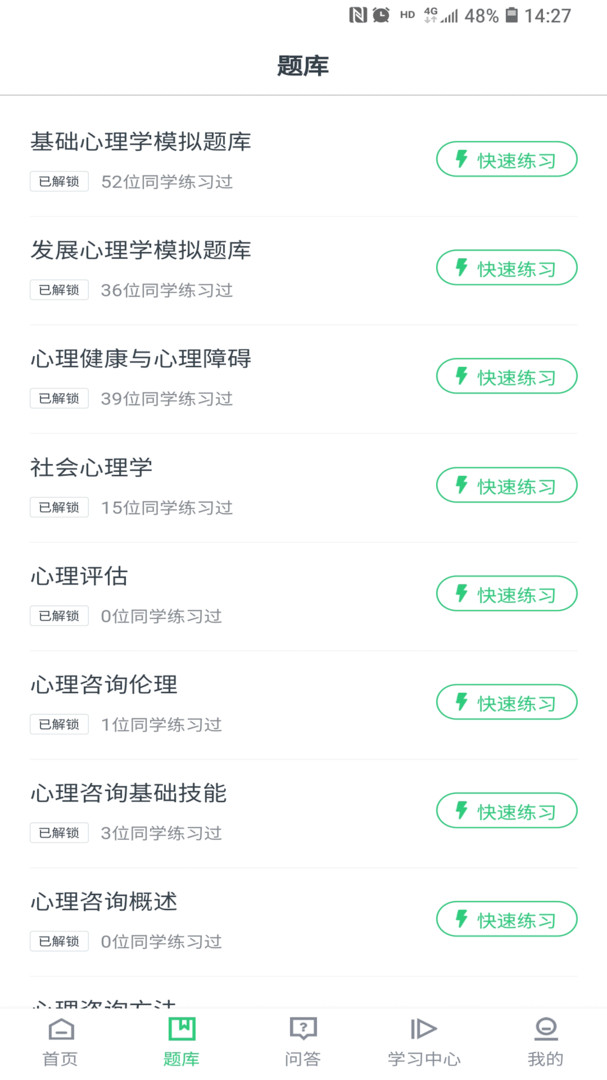Start 快速练习 for 发展心理学模拟题库

click(x=506, y=268)
